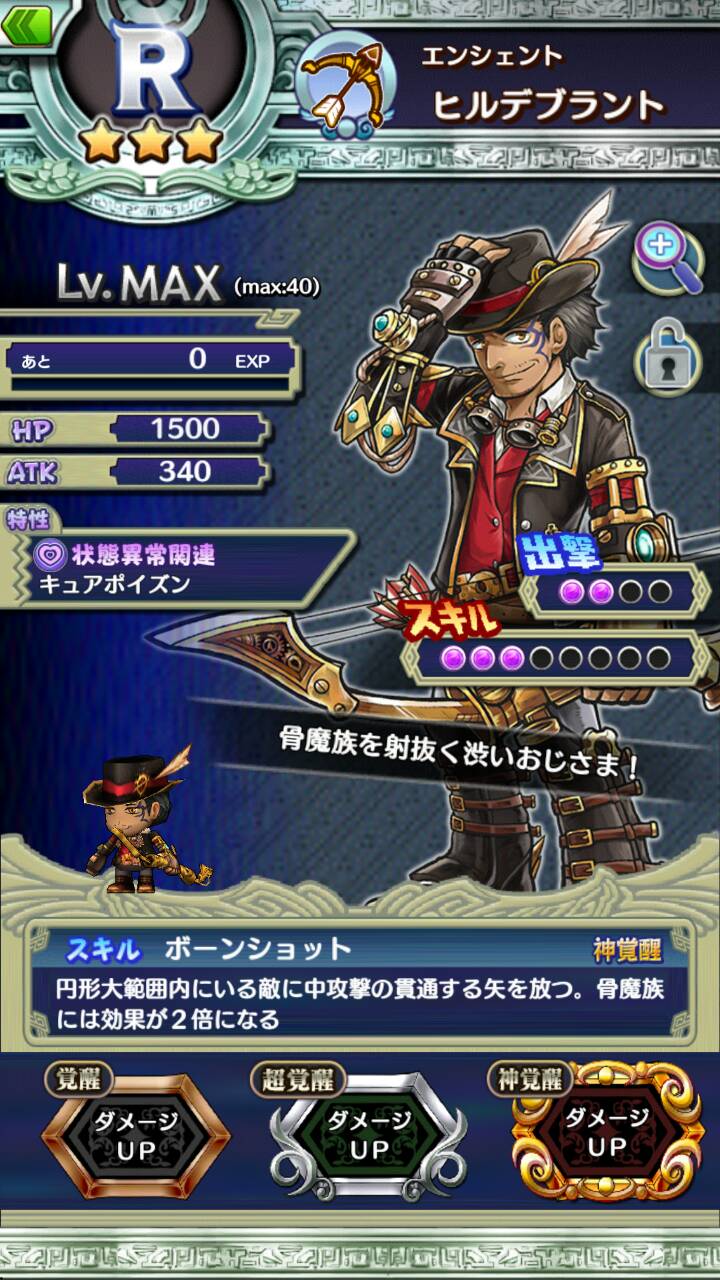Select the 覚醒 ダメージUP awakening badge
This screenshot has width=720, height=1280.
coord(135,1135)
